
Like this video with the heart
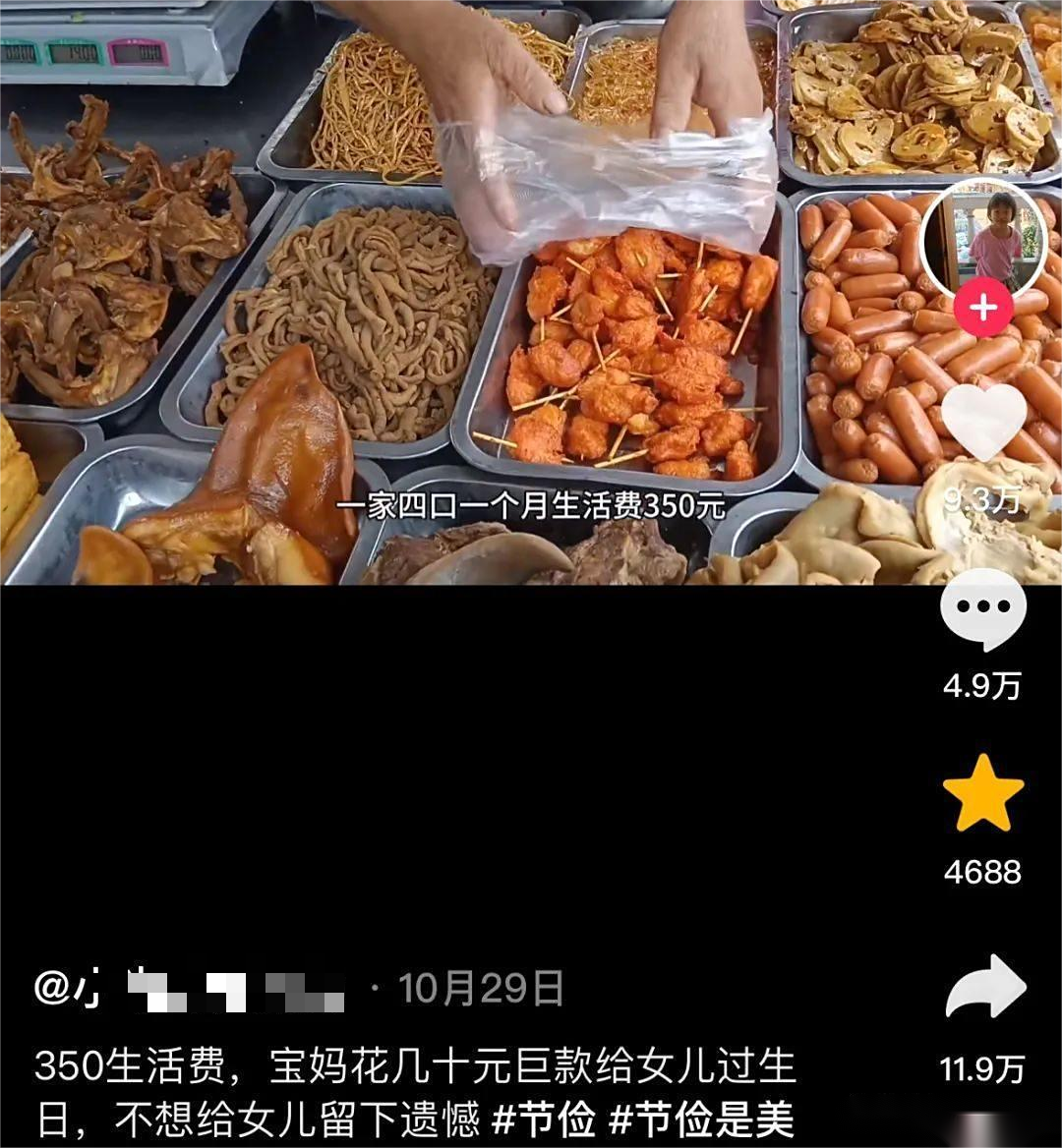coord(983,421)
